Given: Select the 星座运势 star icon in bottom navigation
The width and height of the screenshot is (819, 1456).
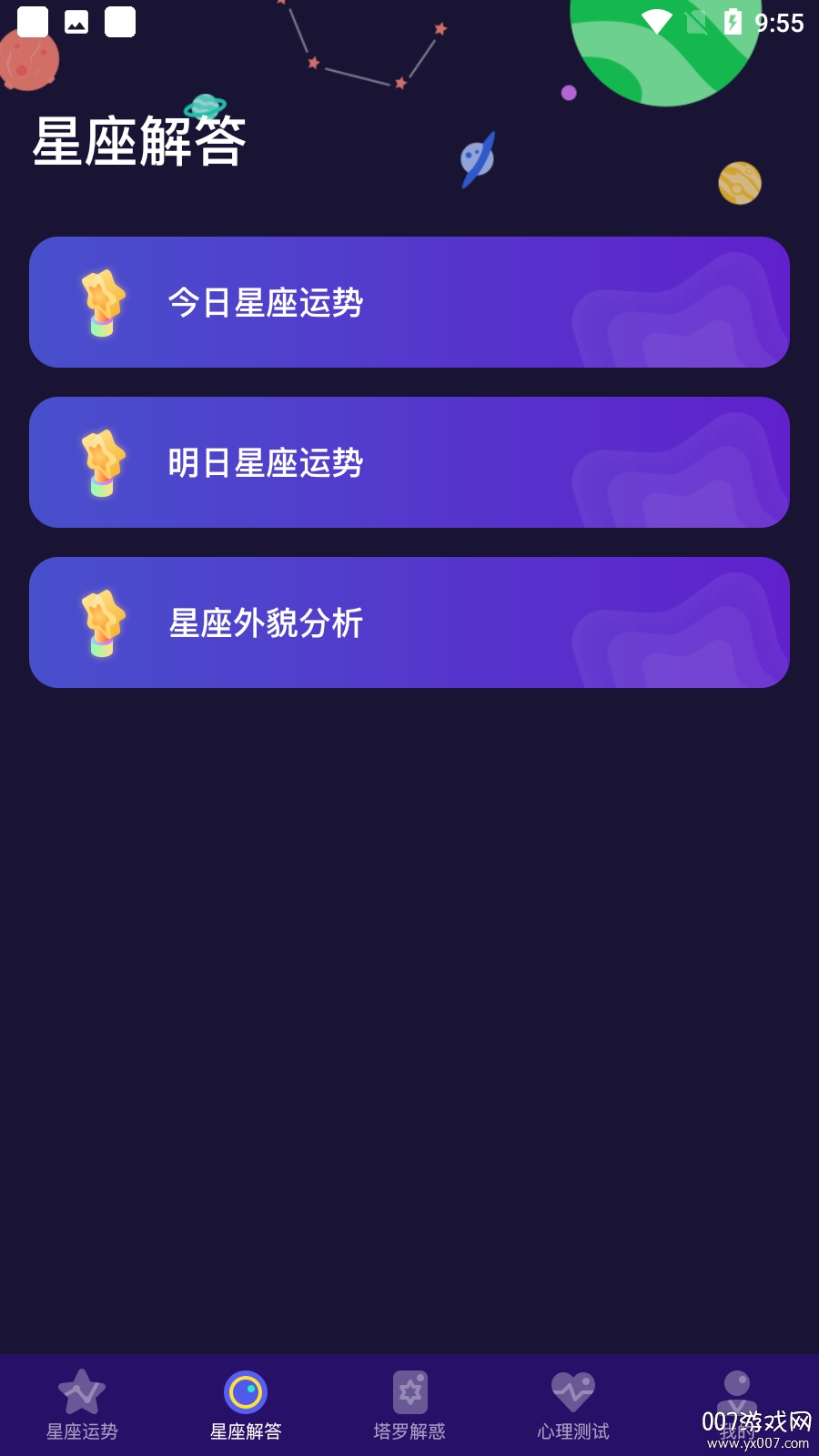Looking at the screenshot, I should pos(82,1390).
